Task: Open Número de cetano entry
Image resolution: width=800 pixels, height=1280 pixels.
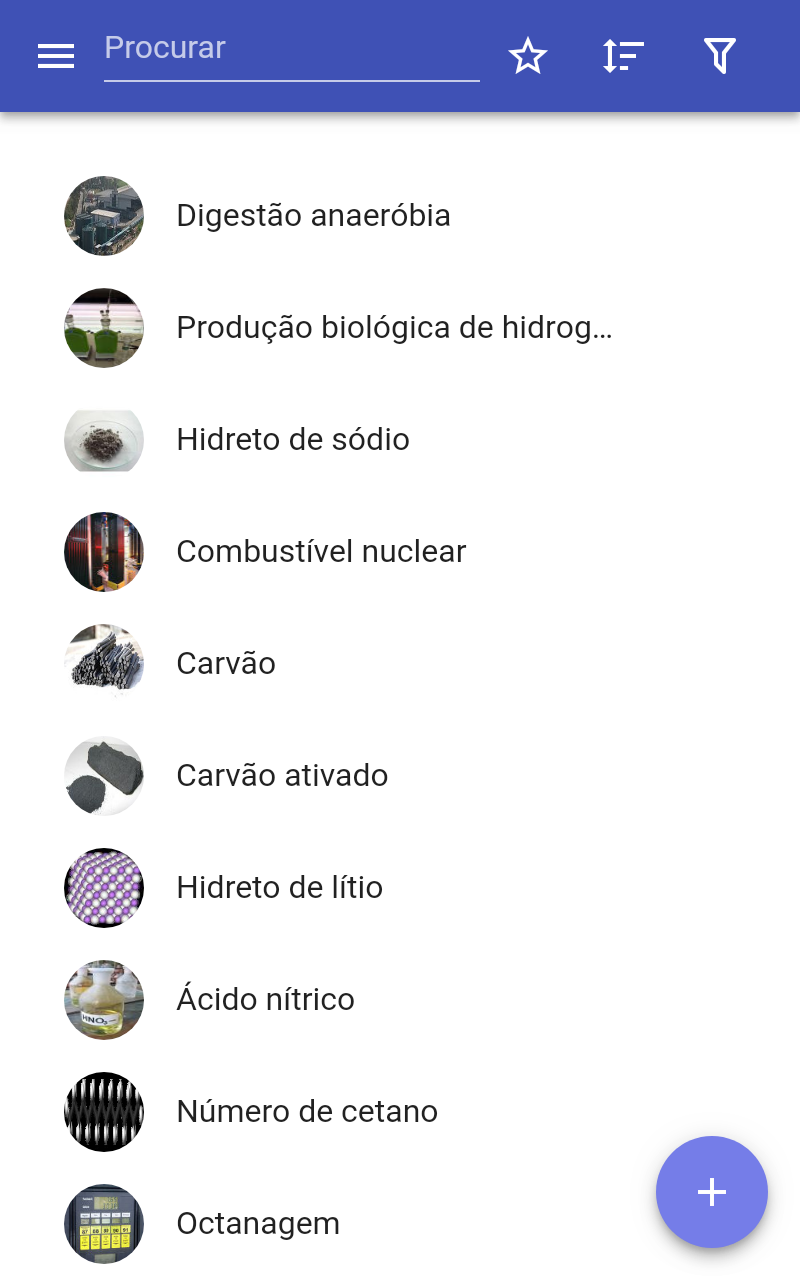Action: point(306,1112)
